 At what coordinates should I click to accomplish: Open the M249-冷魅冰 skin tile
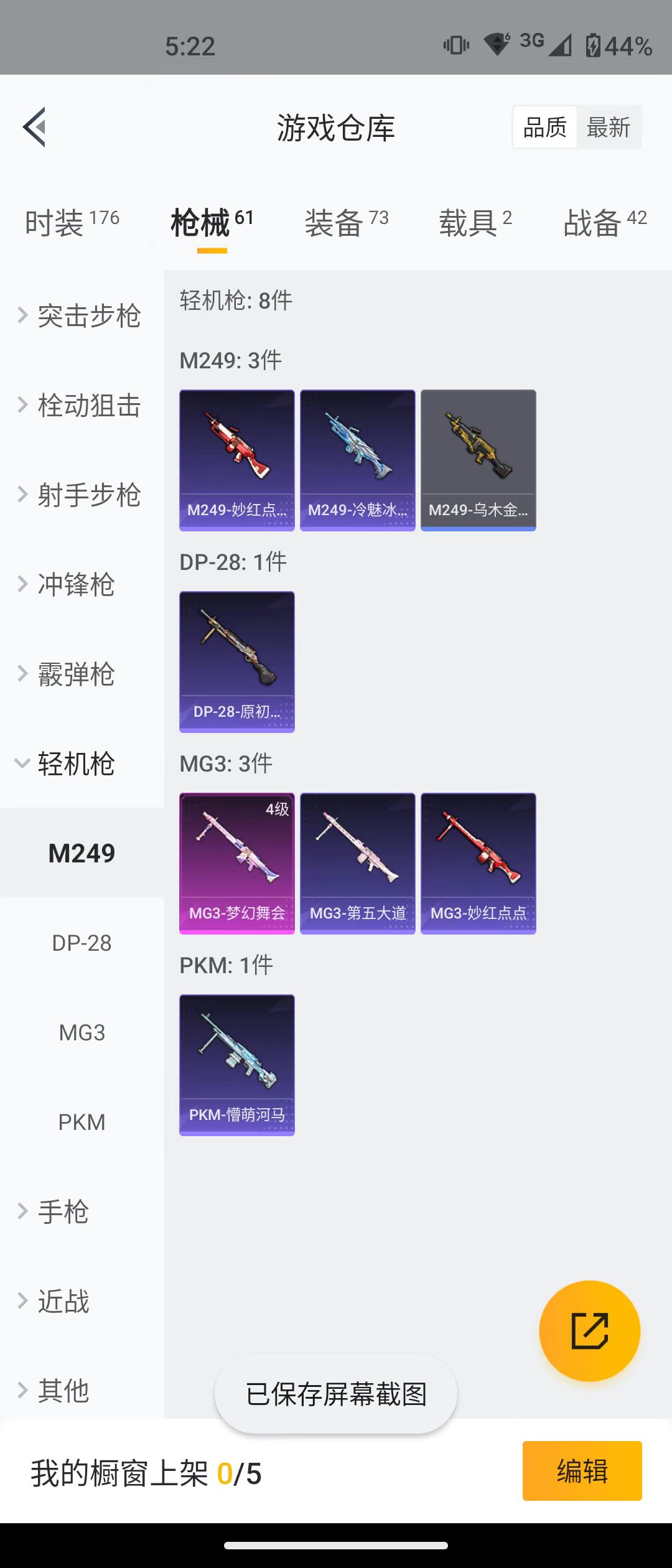(x=357, y=460)
